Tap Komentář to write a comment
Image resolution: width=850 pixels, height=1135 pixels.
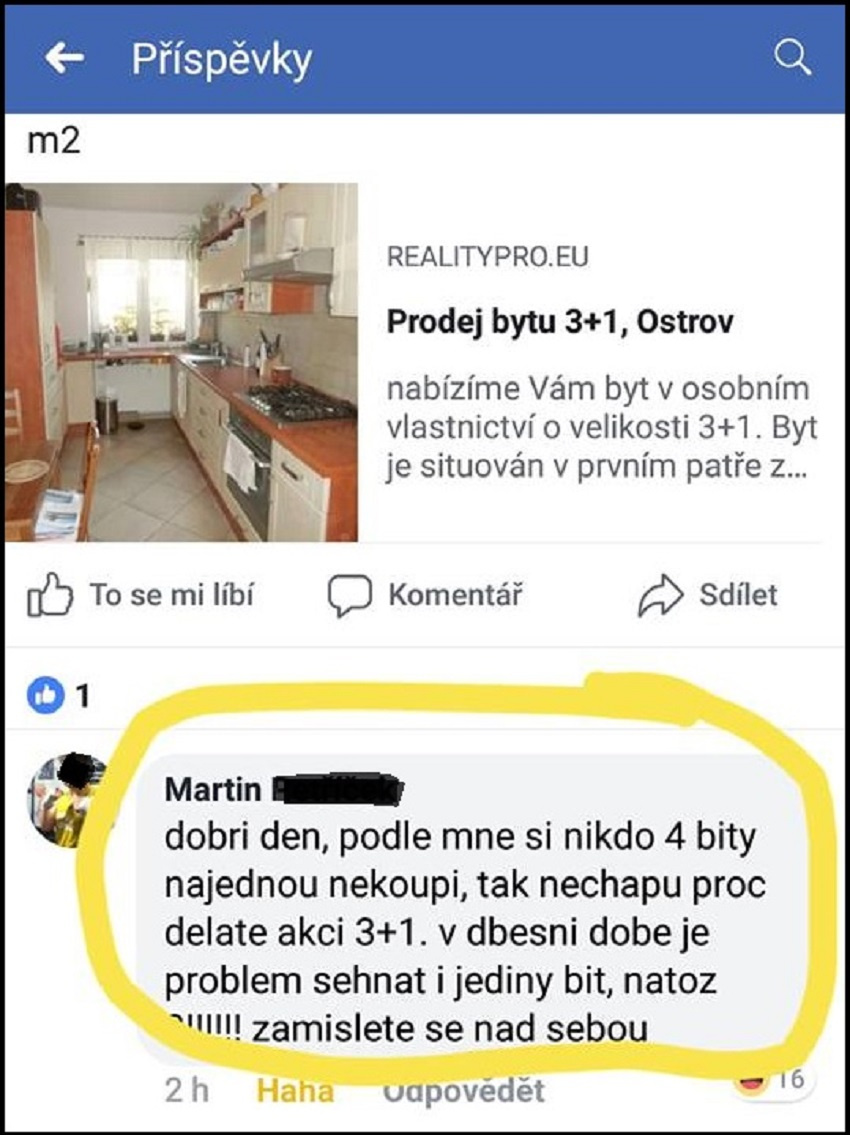(x=425, y=595)
